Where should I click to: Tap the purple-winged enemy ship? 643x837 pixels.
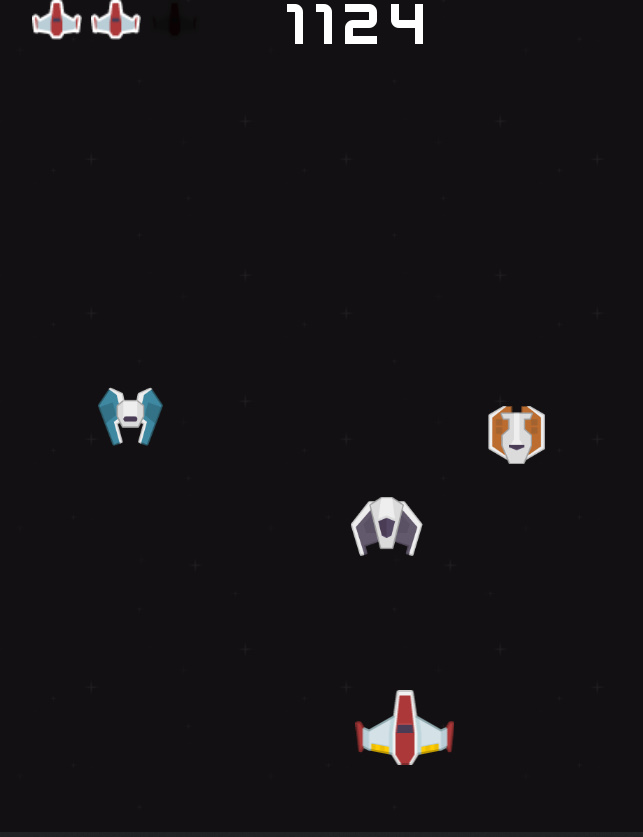(386, 526)
